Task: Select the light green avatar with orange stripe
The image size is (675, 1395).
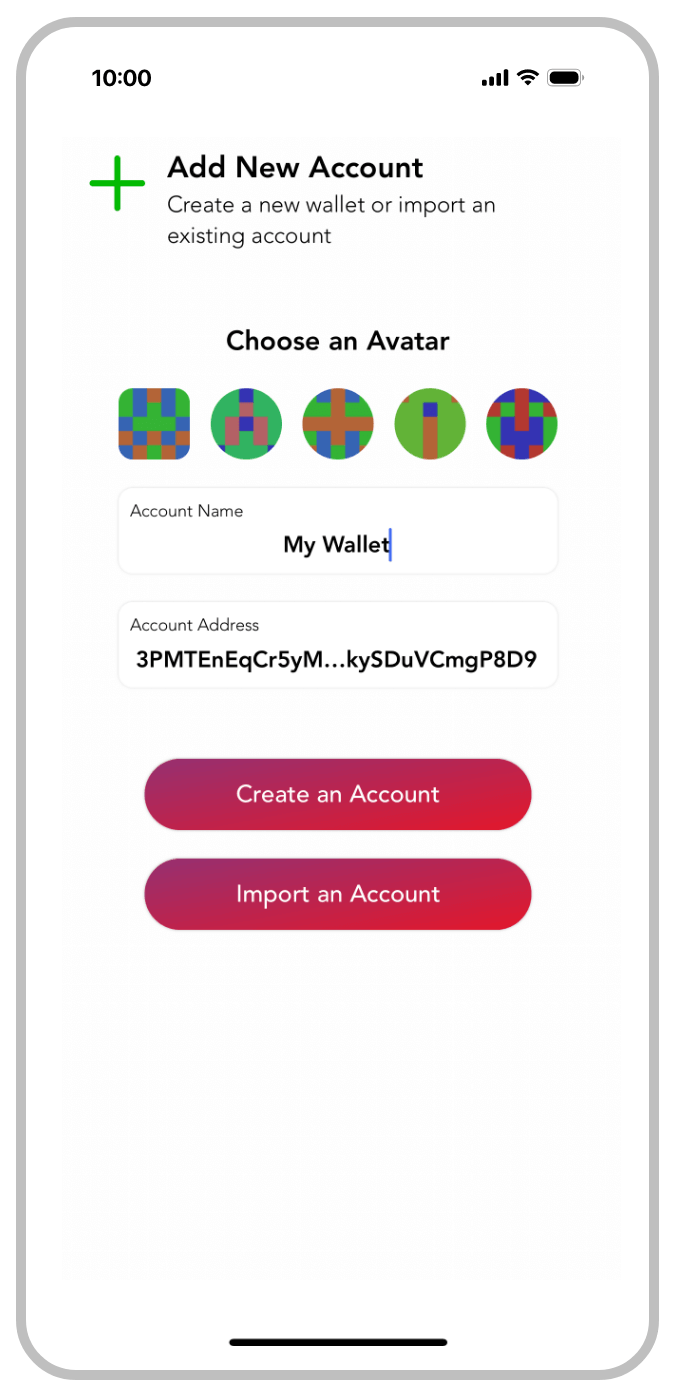Action: [430, 424]
